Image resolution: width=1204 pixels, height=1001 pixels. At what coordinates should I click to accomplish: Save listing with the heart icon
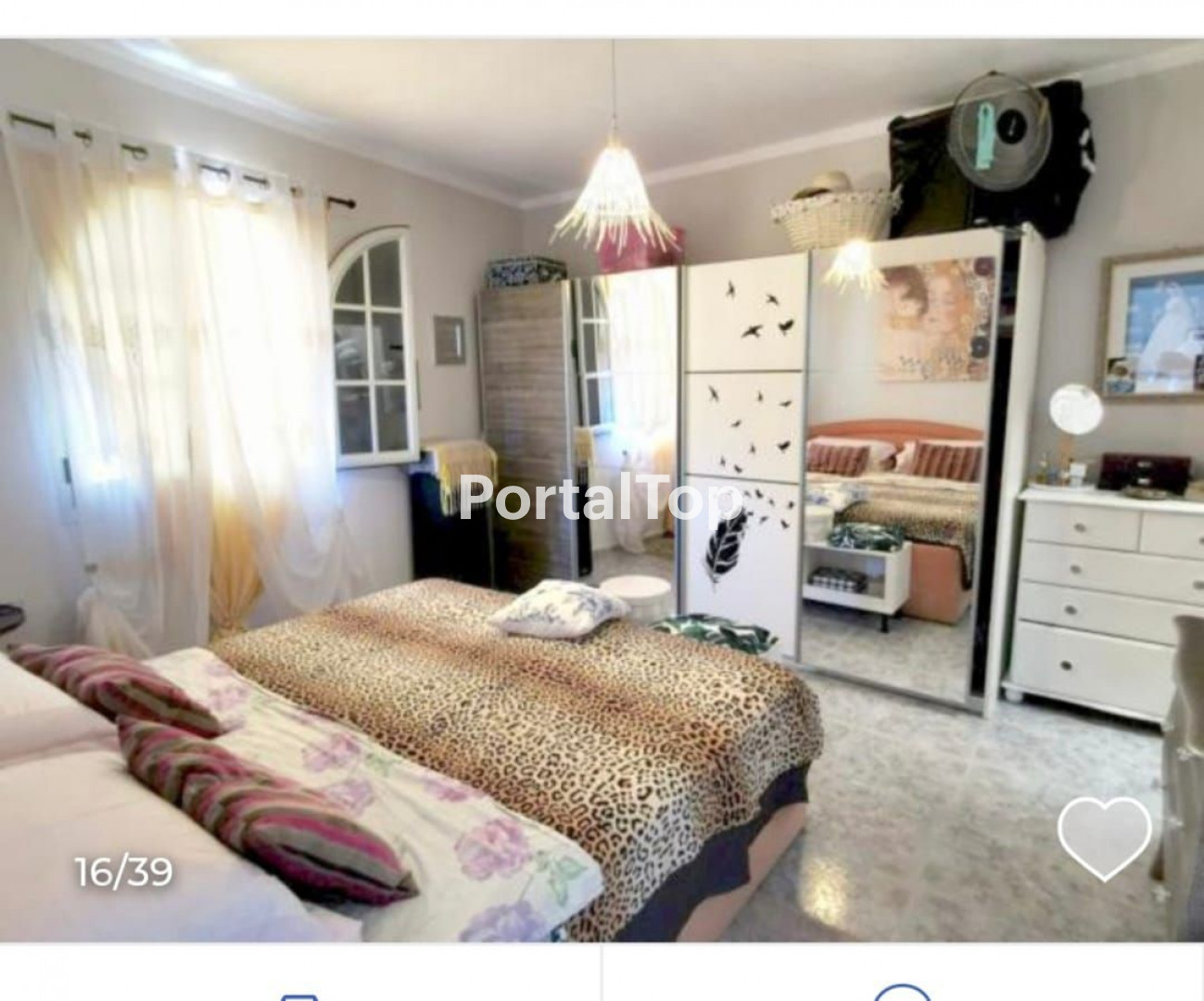[1104, 837]
